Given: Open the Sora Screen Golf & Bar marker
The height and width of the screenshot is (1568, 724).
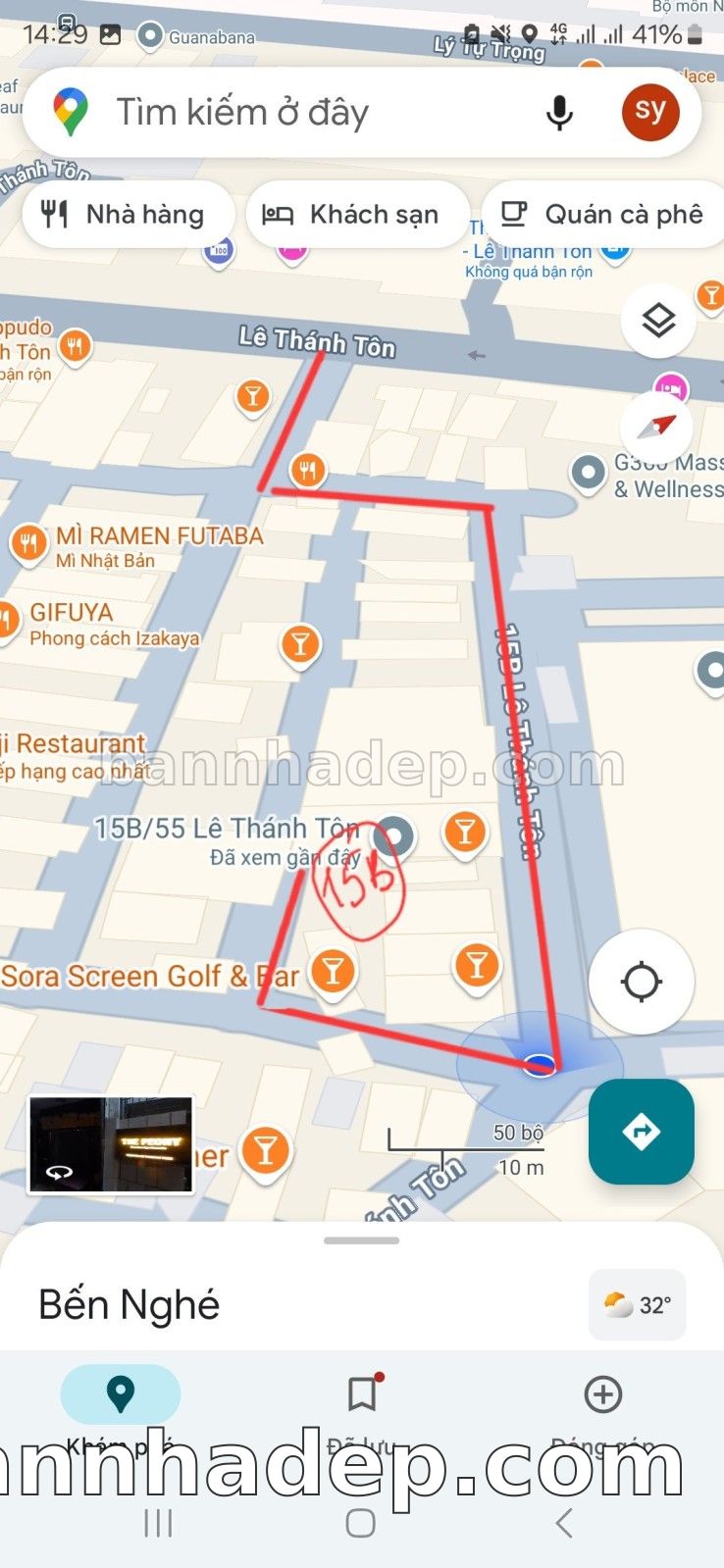Looking at the screenshot, I should (x=333, y=971).
